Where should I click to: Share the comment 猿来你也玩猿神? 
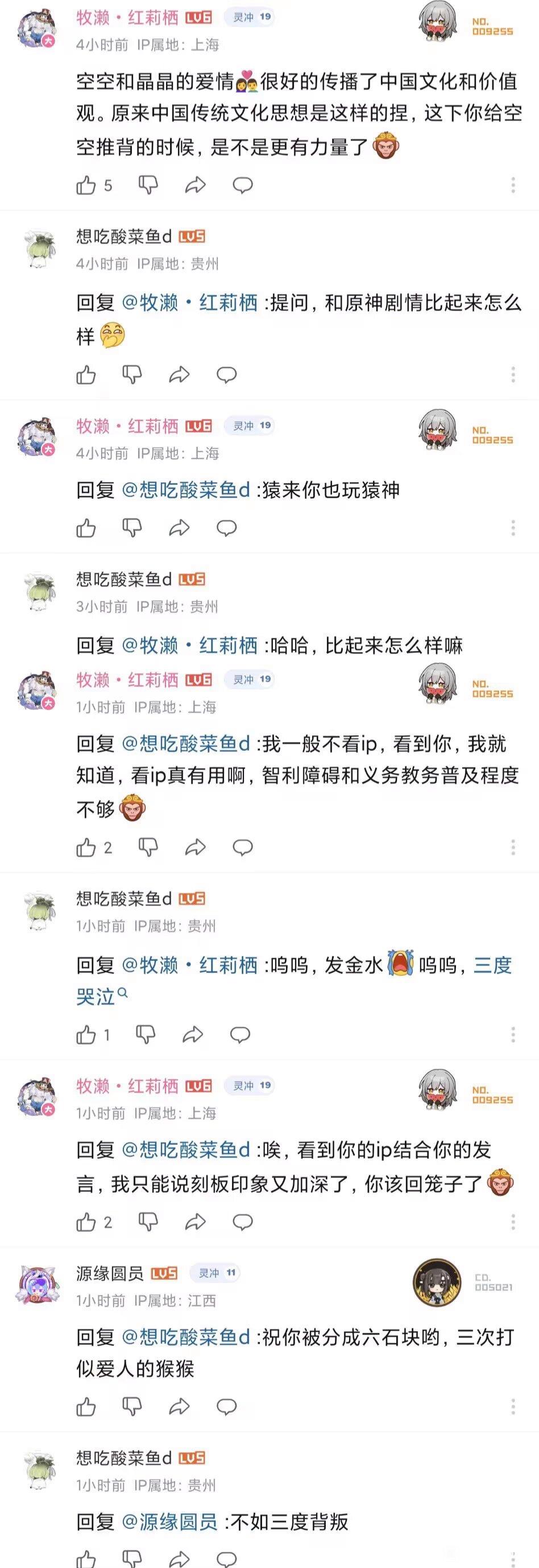coord(179,528)
